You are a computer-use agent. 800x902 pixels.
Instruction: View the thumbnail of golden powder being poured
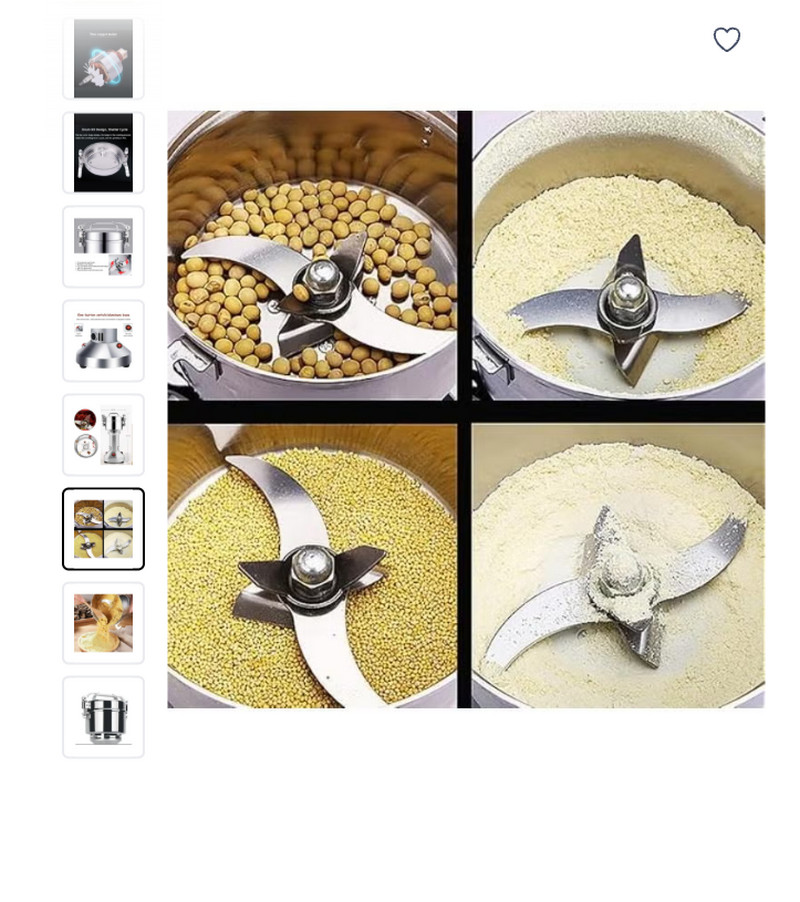coord(104,623)
